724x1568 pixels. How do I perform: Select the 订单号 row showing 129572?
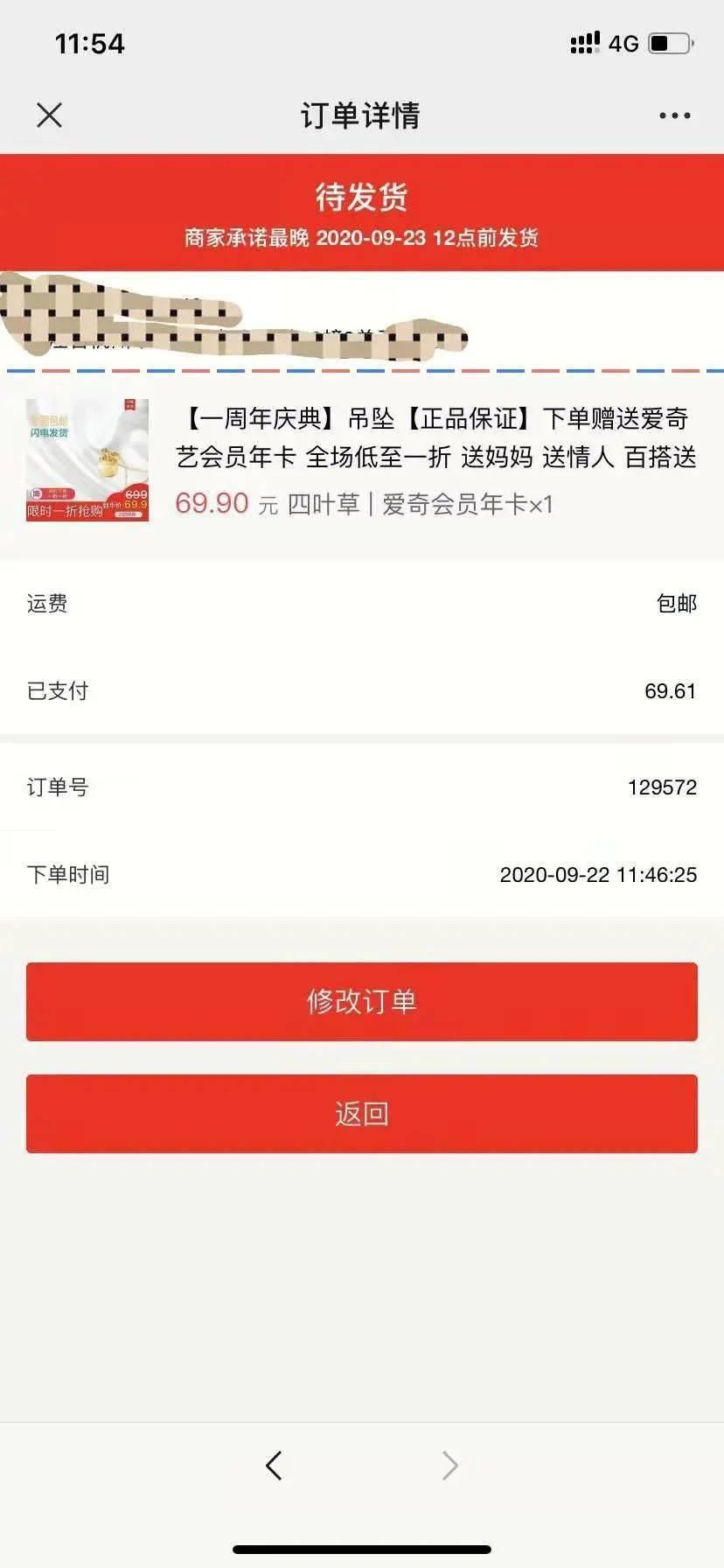pos(362,787)
